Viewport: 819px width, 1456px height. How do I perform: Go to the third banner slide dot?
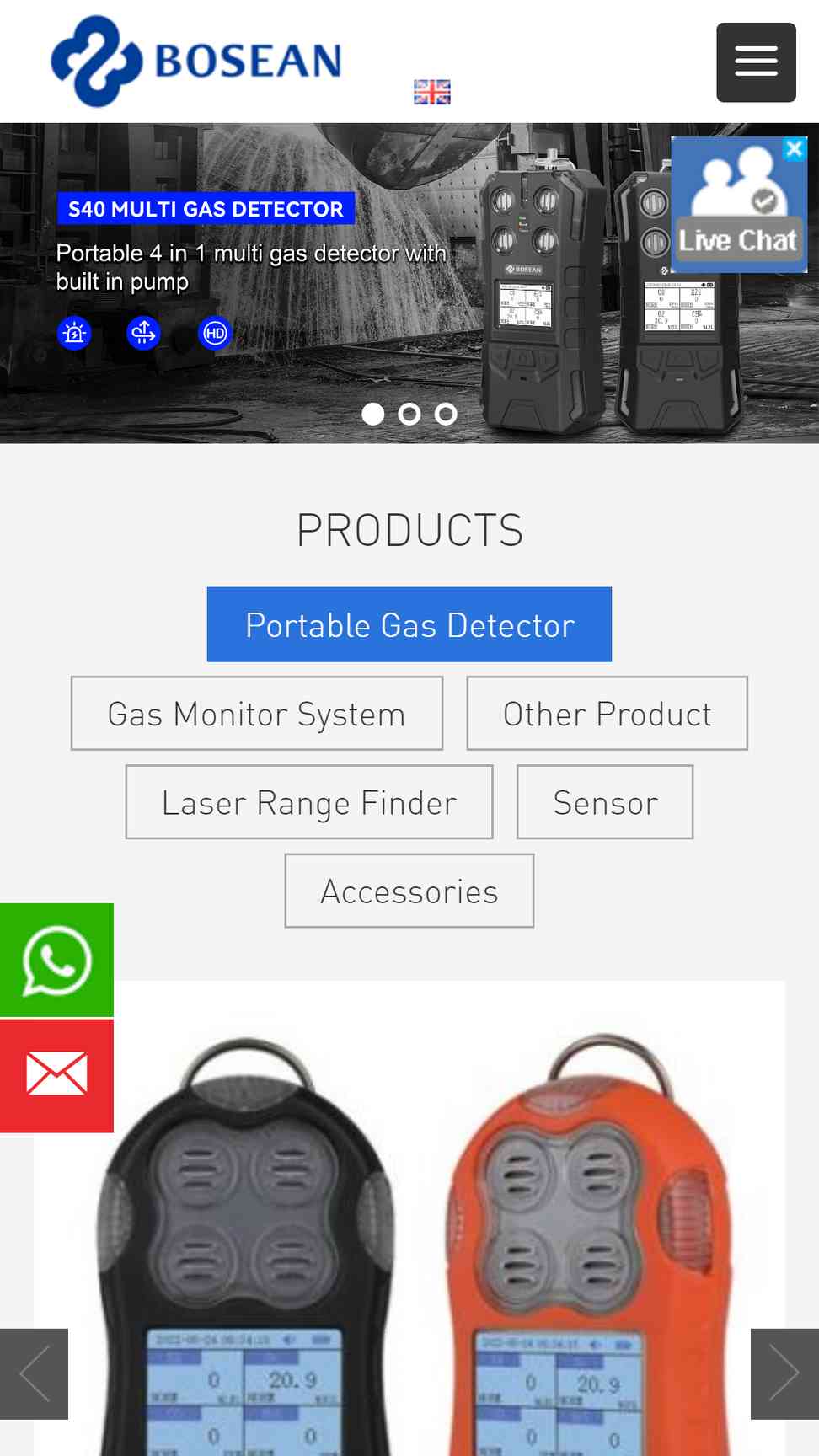click(446, 414)
